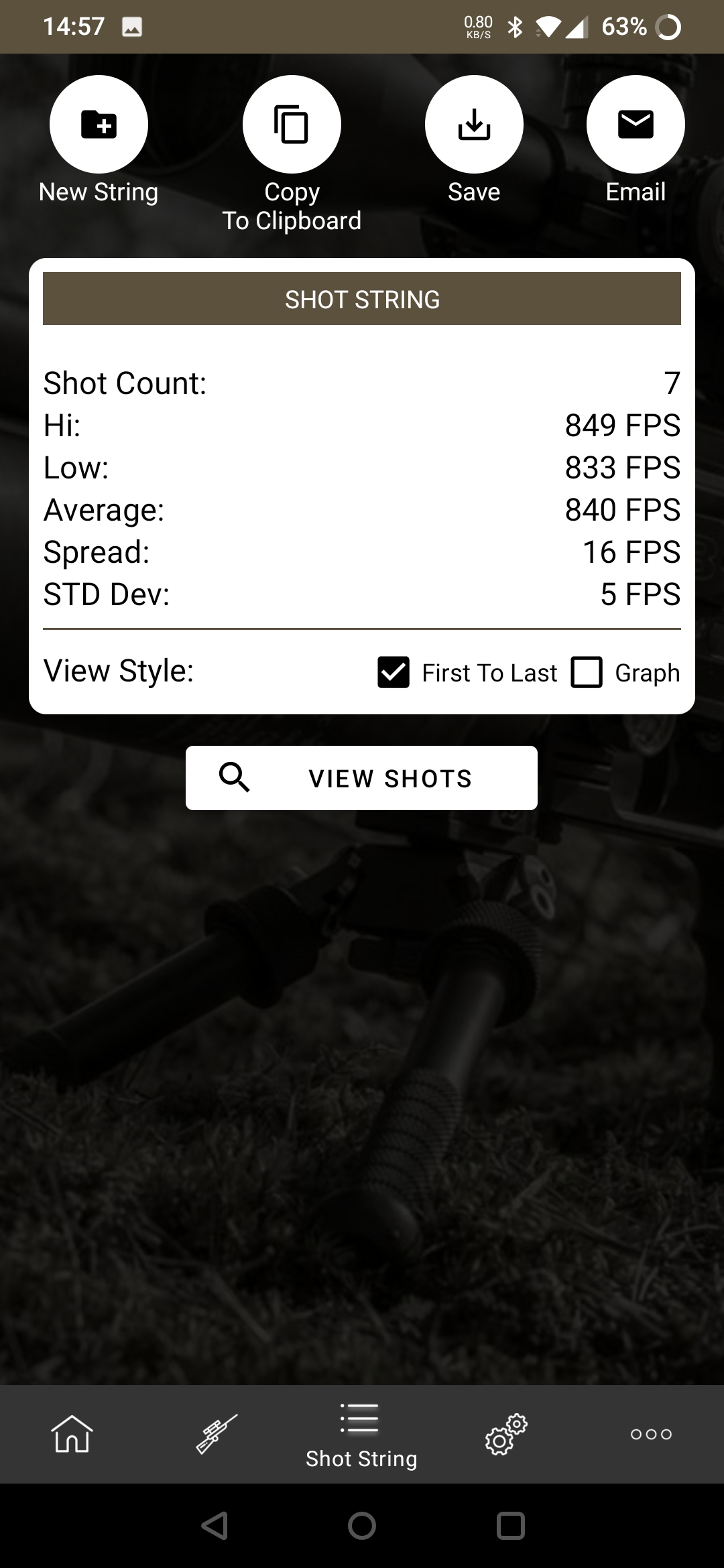Screen dimensions: 724x1568
Task: Open the rifle tab in bottom bar
Action: tap(217, 1433)
